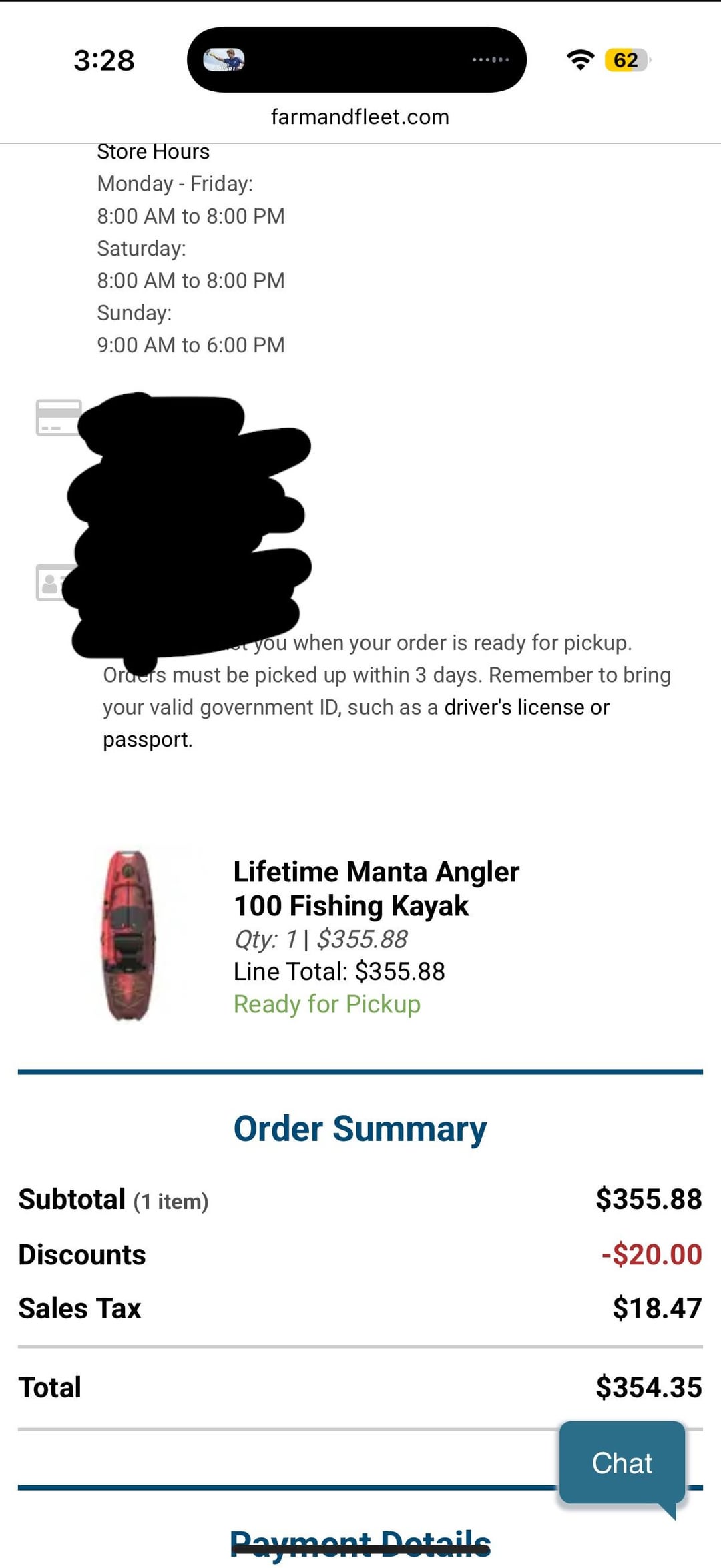Tap the farmandfleet.com address bar
The width and height of the screenshot is (721, 1568).
coord(360,117)
